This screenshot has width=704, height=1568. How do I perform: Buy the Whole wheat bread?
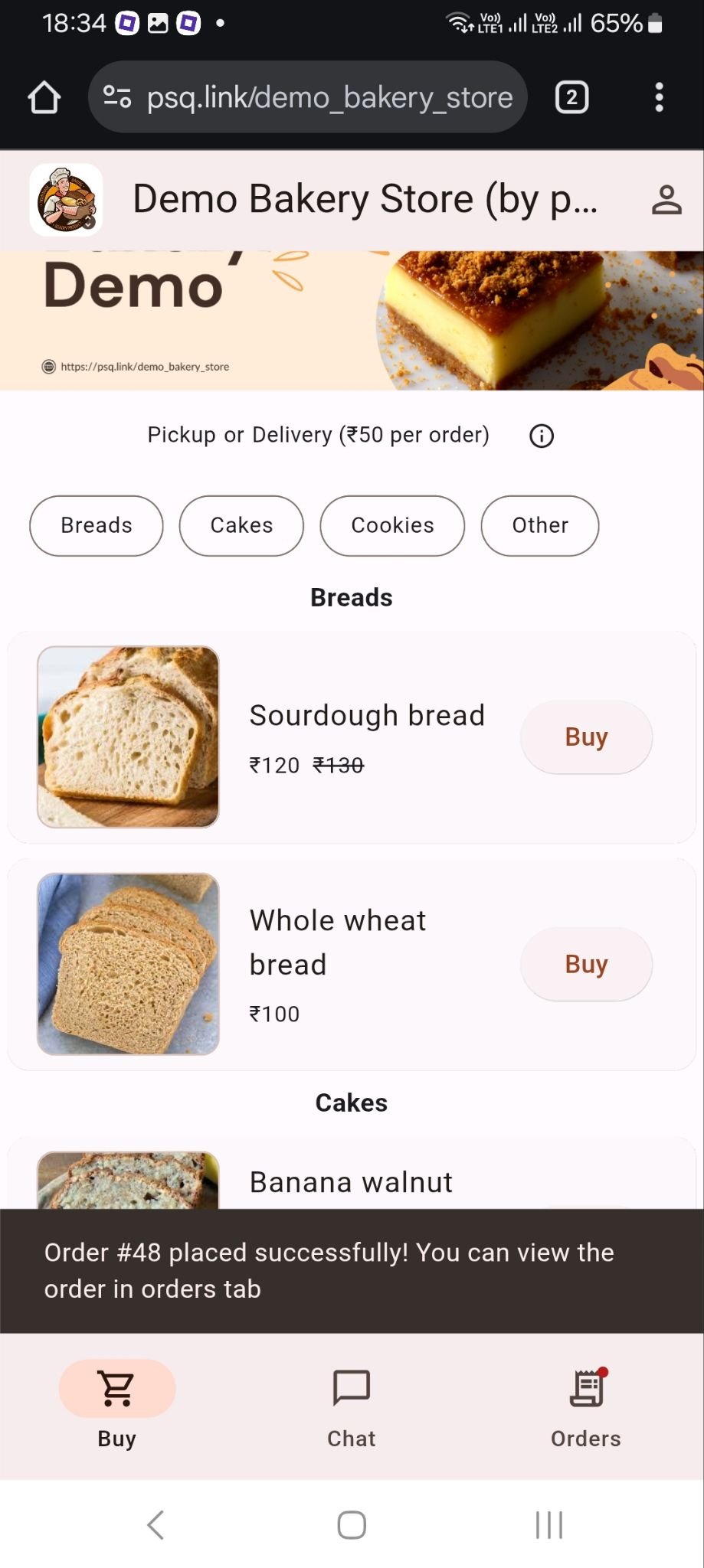(x=585, y=964)
